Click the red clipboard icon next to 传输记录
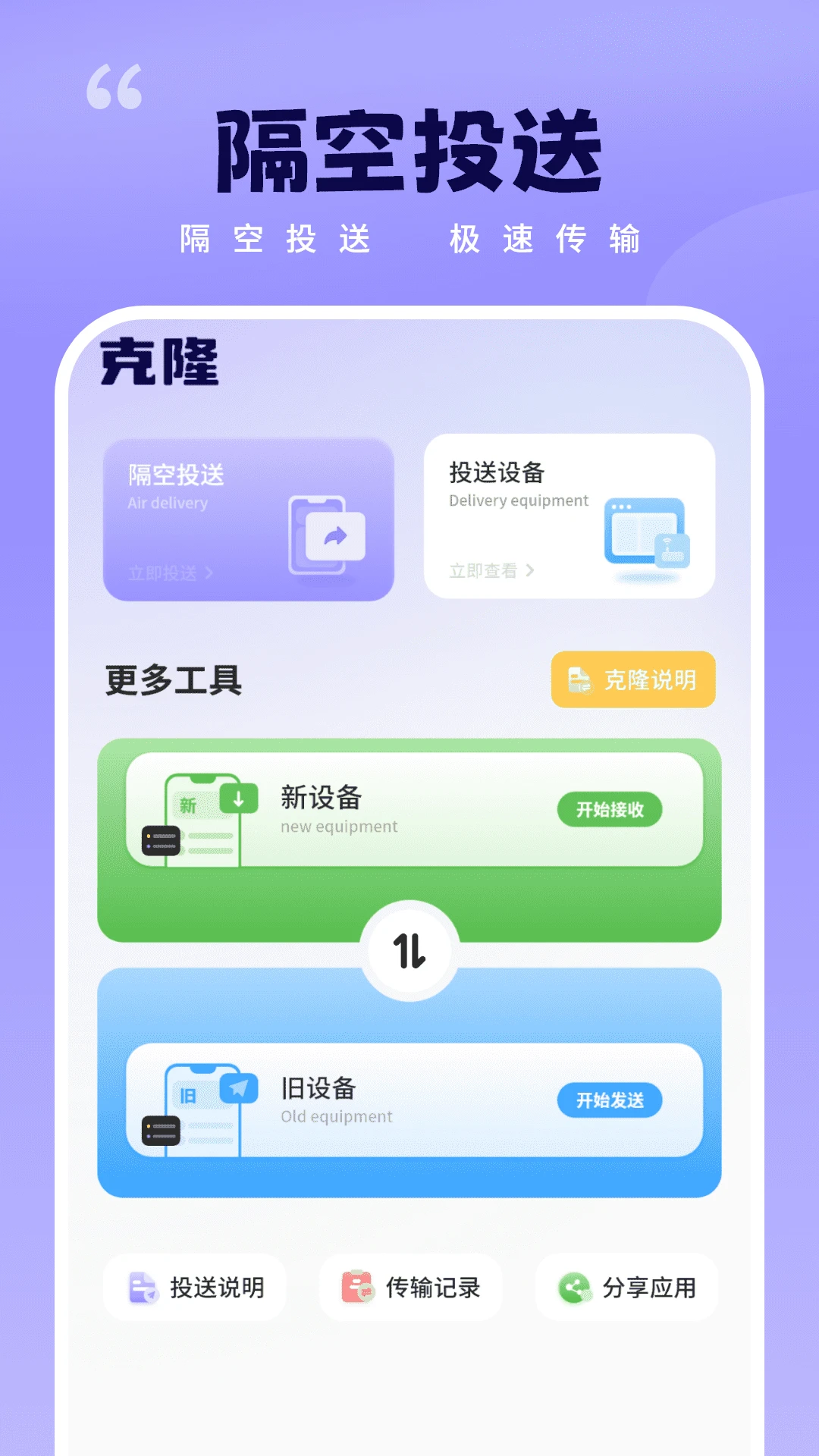The width and height of the screenshot is (819, 1456). [357, 1287]
